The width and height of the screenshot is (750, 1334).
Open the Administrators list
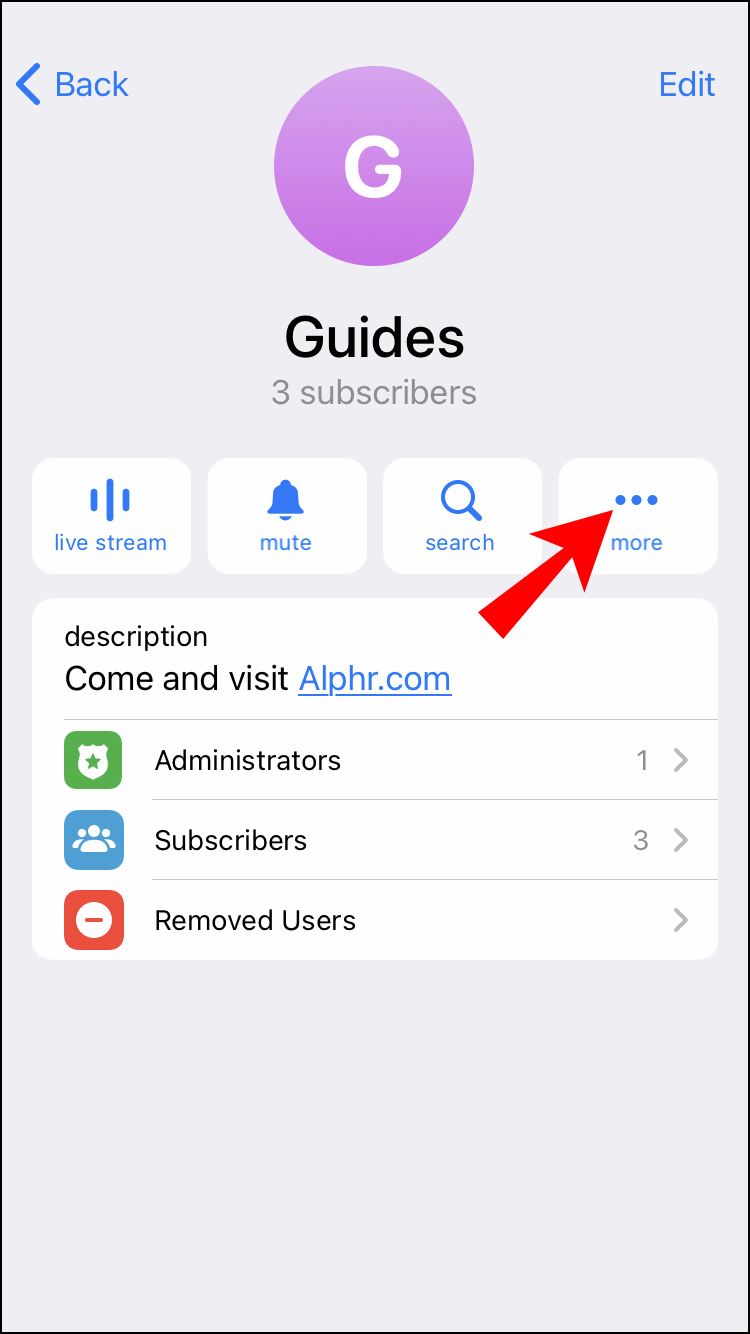tap(375, 760)
